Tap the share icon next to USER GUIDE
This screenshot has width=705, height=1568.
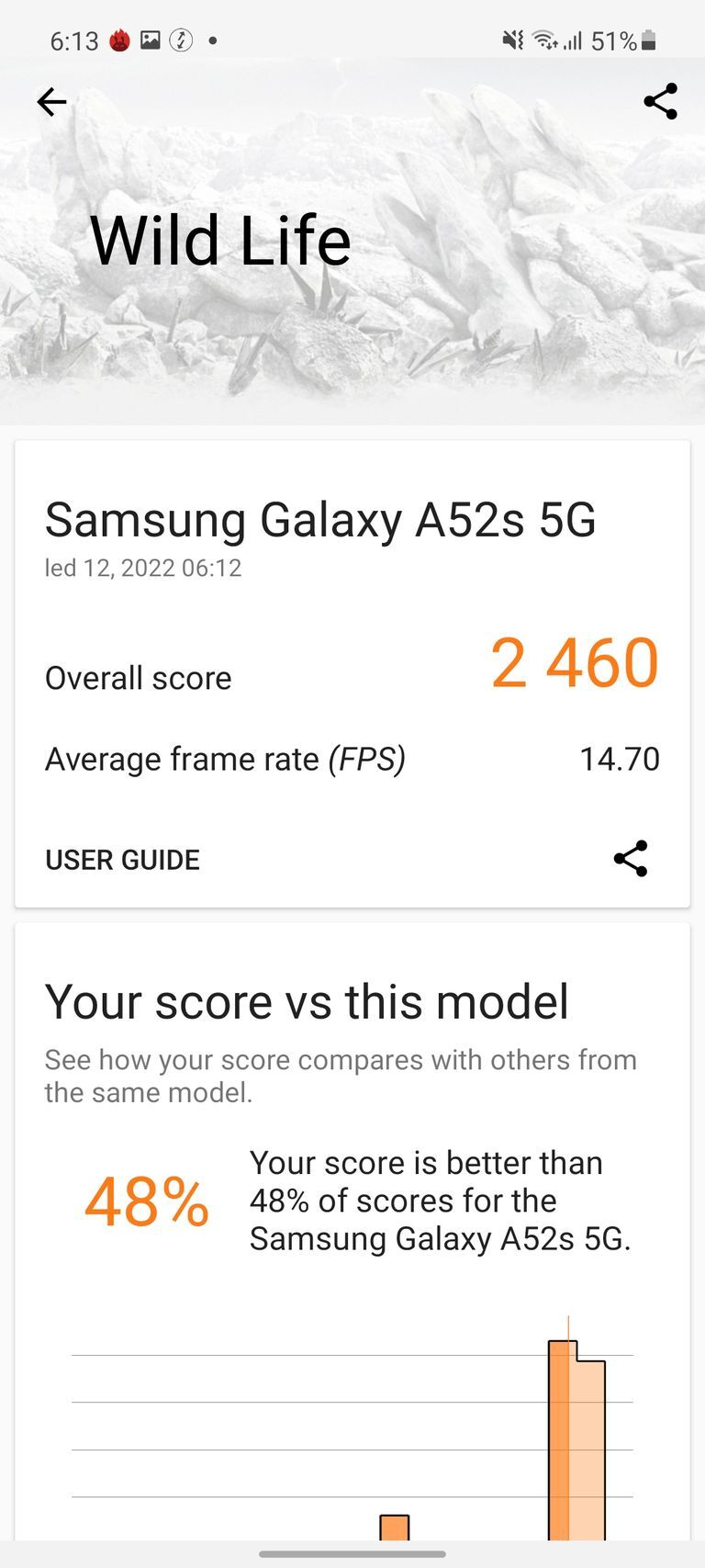(631, 860)
